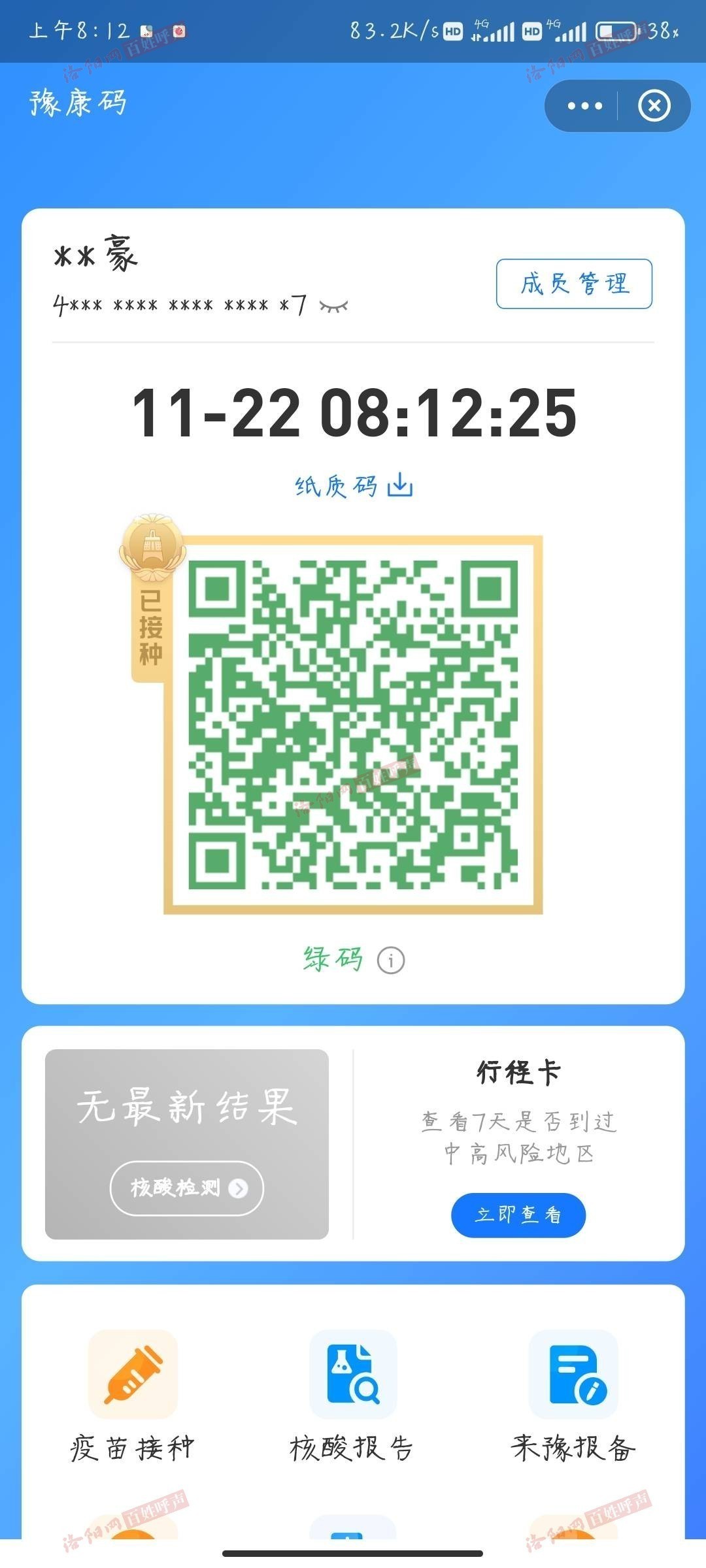The image size is (706, 1568).
Task: Open 核酸检测 nucleic acid test results
Action: coord(187,1188)
